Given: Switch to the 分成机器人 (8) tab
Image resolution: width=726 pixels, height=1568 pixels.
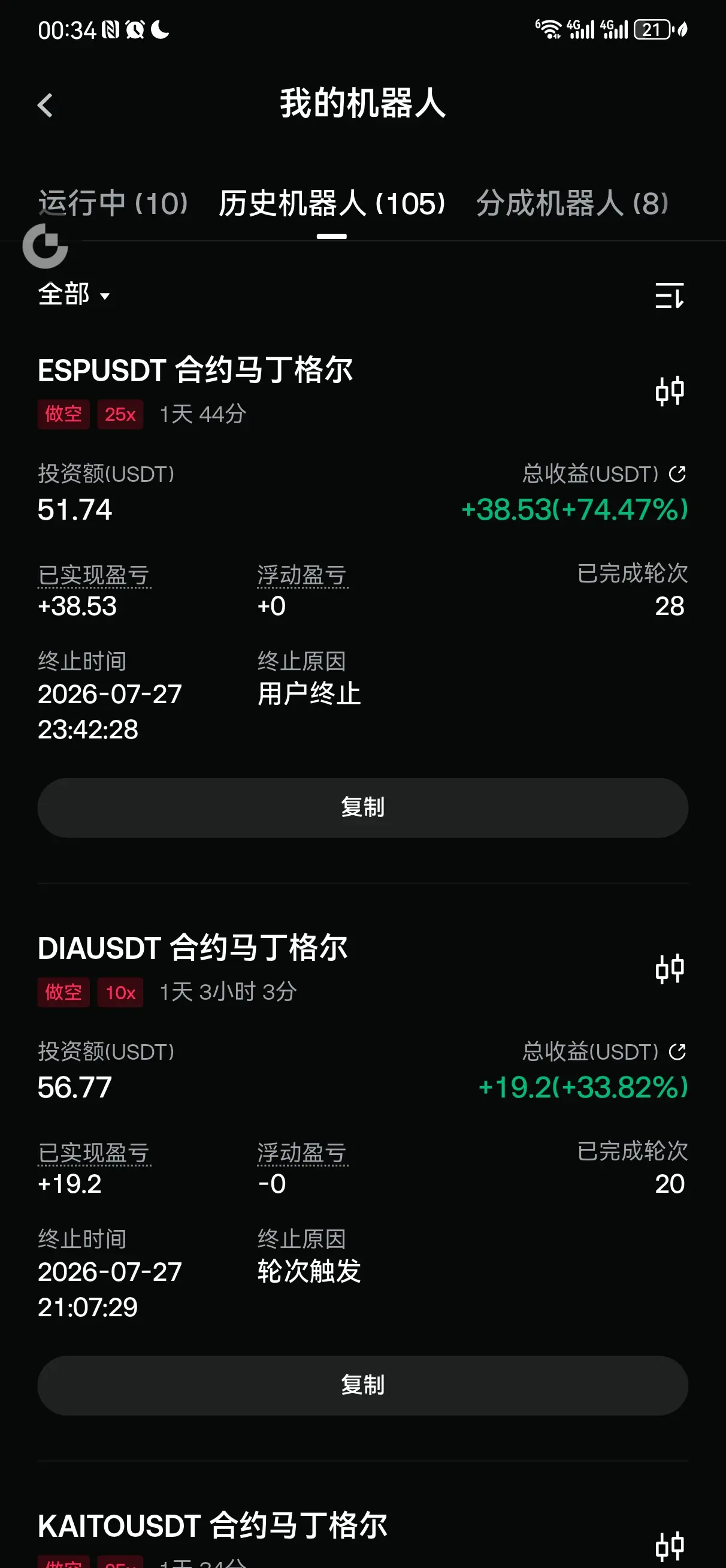Looking at the screenshot, I should pyautogui.click(x=572, y=203).
